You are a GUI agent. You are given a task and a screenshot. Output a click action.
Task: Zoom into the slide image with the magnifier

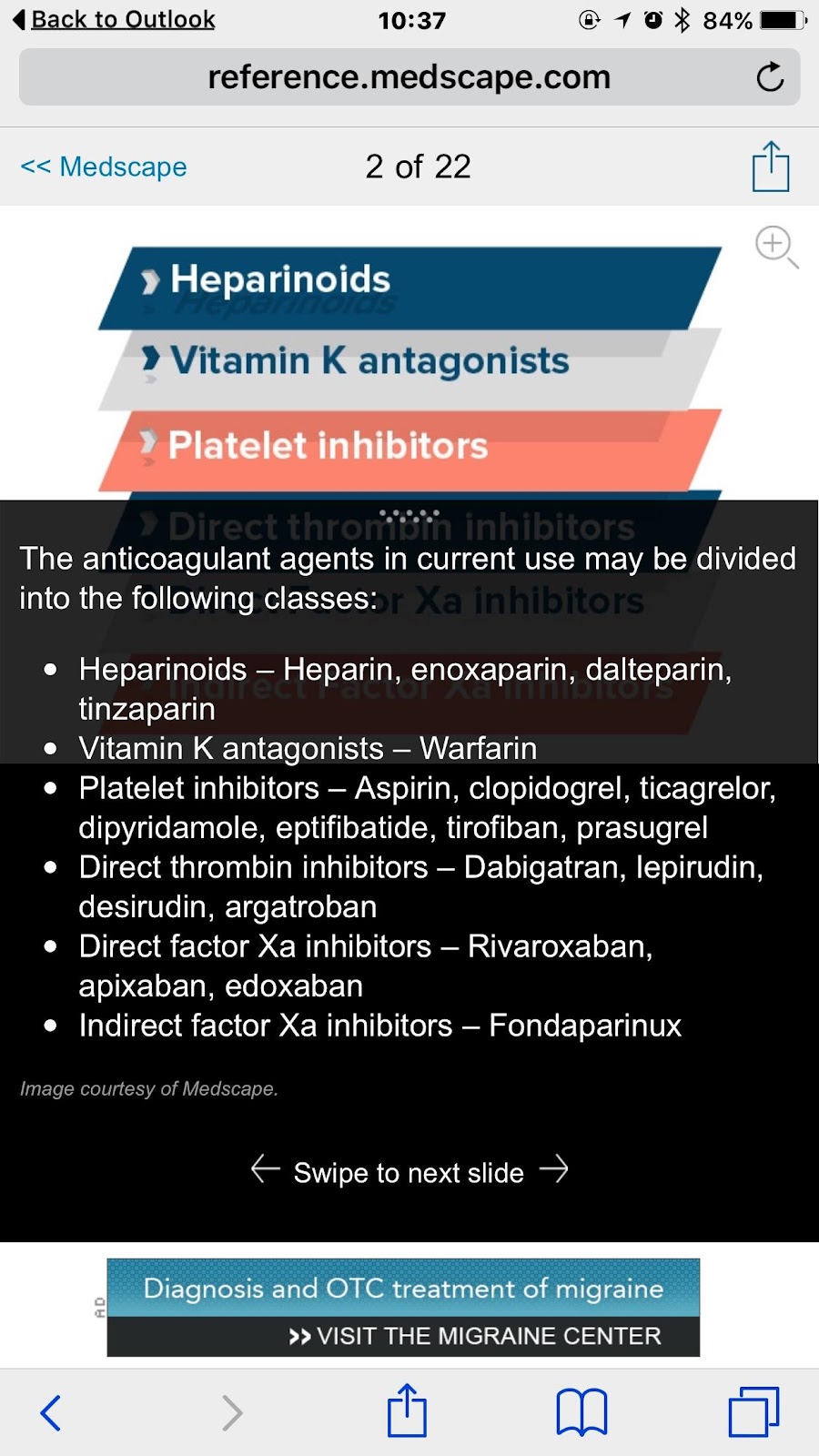775,246
